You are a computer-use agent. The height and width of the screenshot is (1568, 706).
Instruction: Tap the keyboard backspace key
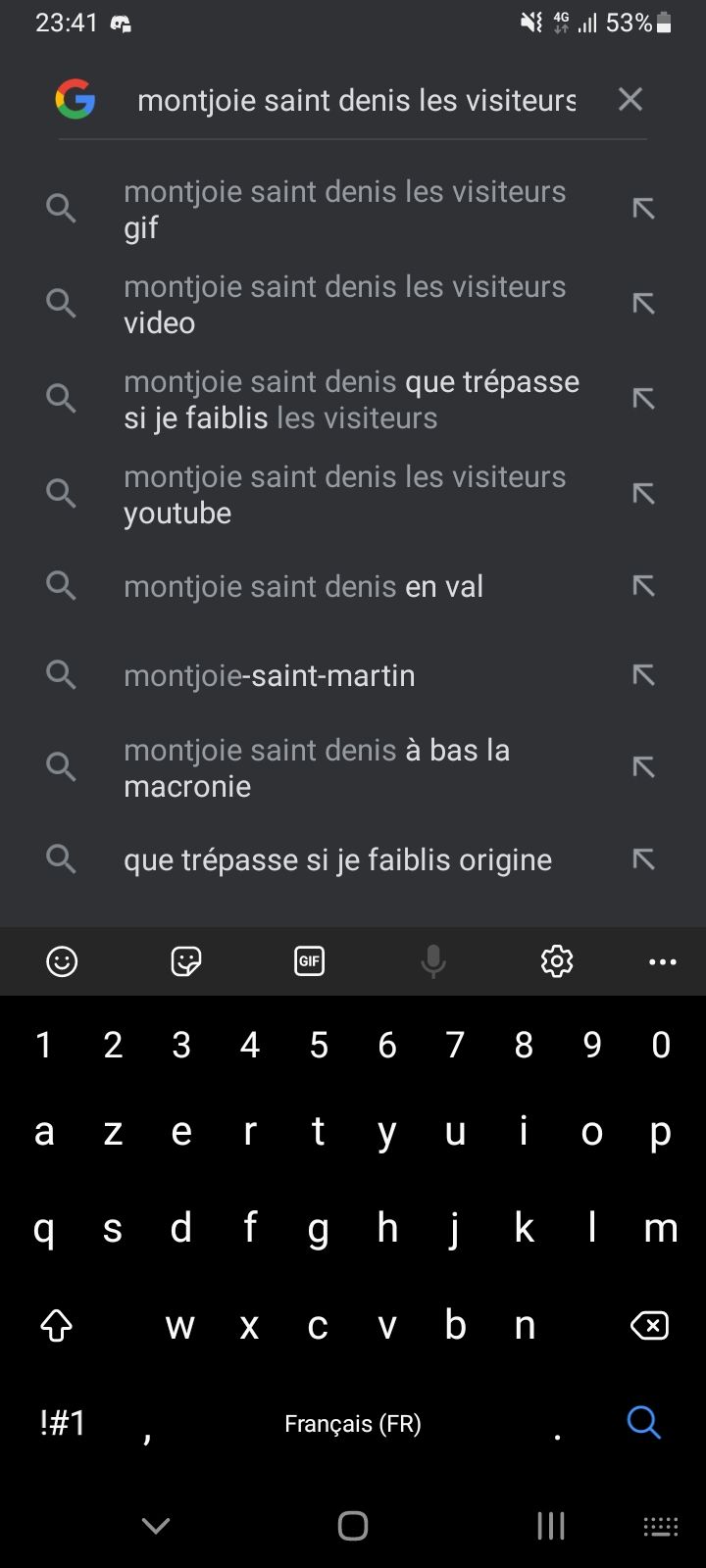coord(649,1326)
